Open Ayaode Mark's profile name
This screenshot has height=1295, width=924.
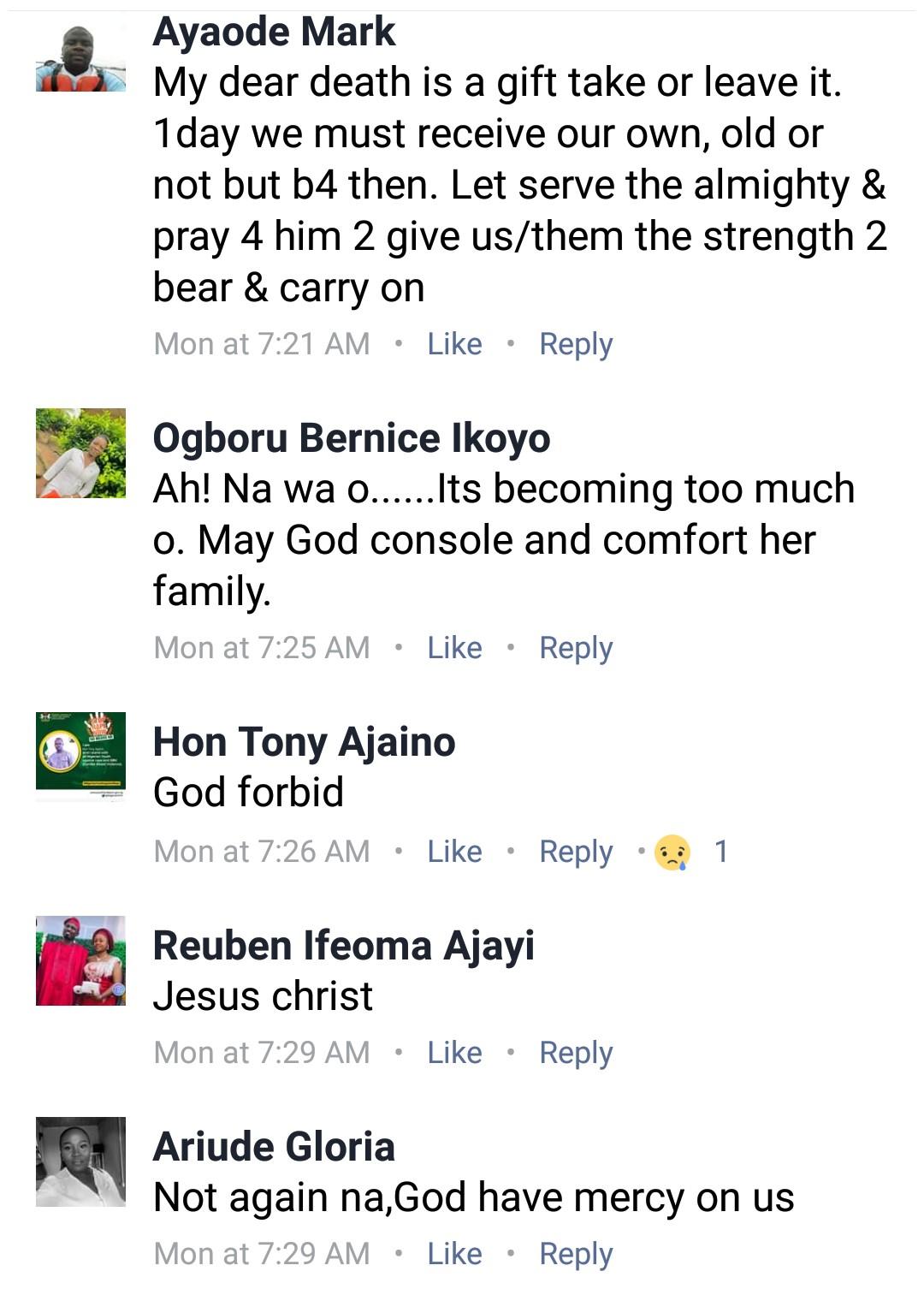(x=274, y=33)
